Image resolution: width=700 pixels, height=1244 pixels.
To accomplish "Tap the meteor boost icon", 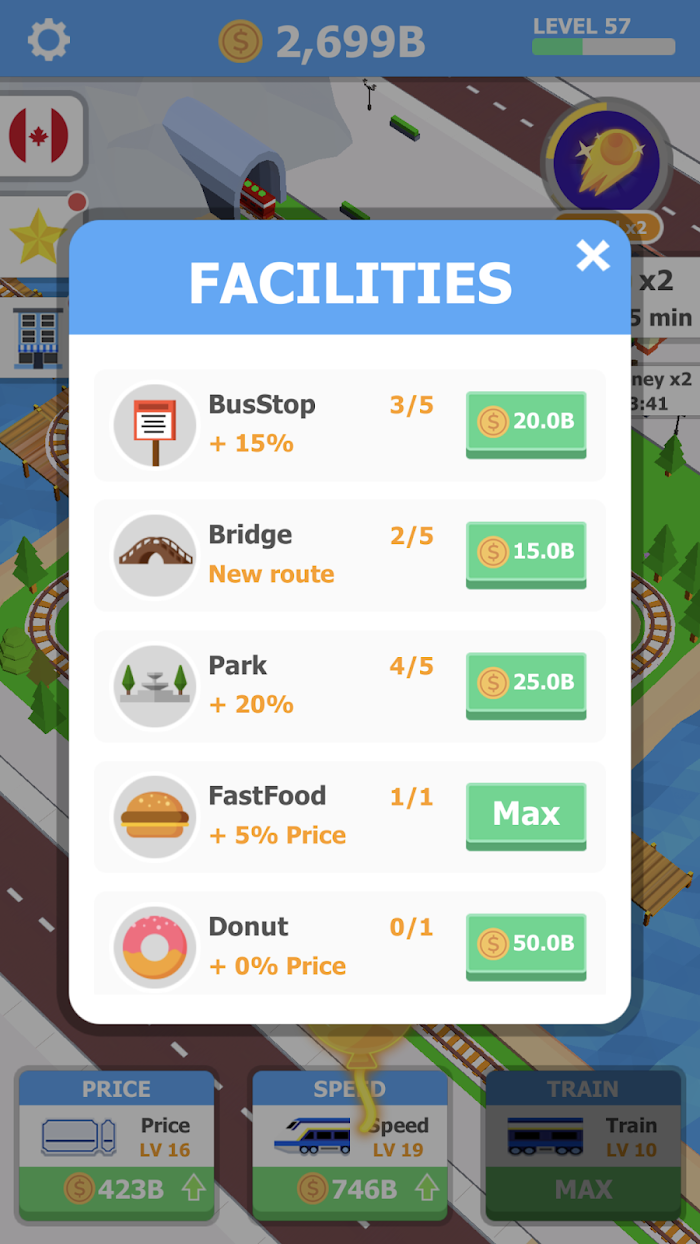I will click(x=606, y=160).
